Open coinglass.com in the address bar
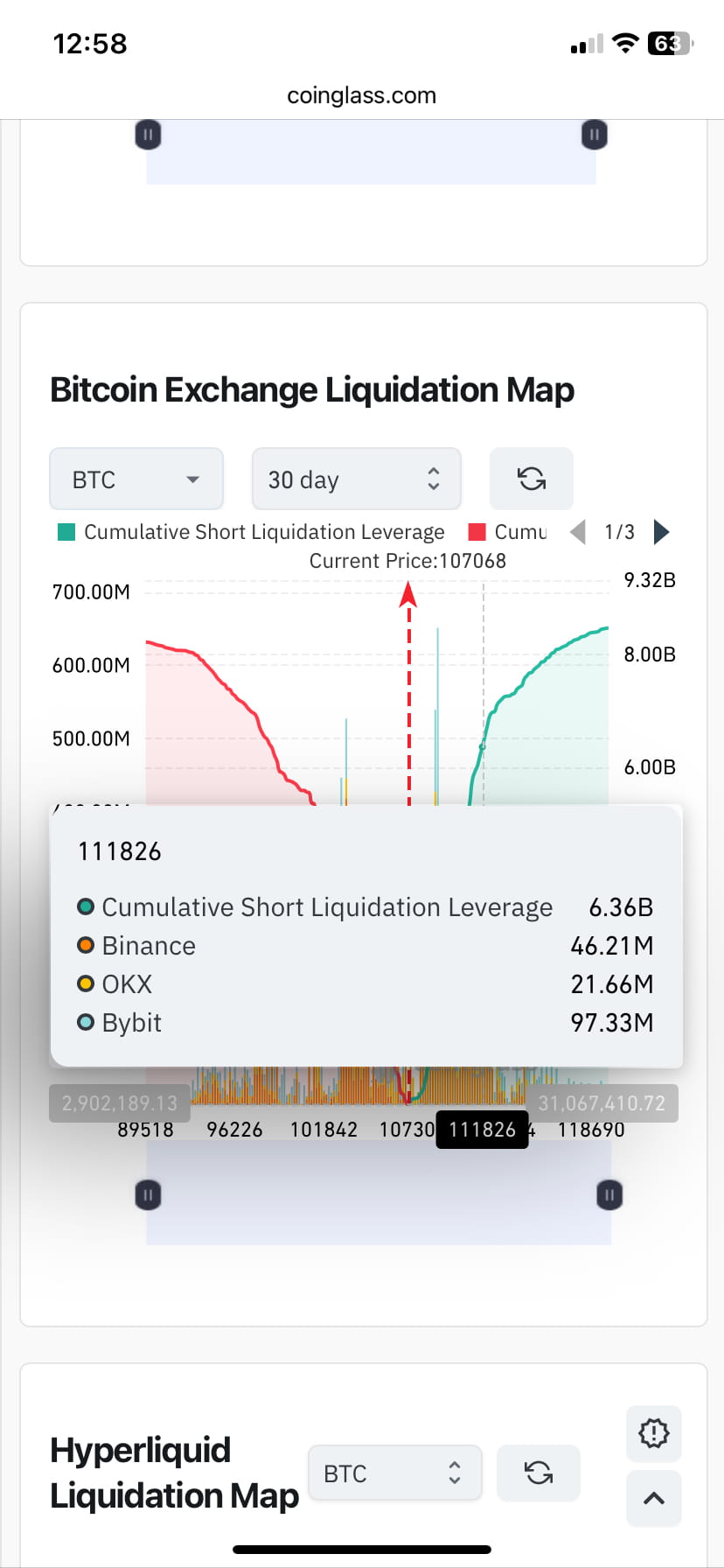 (362, 95)
